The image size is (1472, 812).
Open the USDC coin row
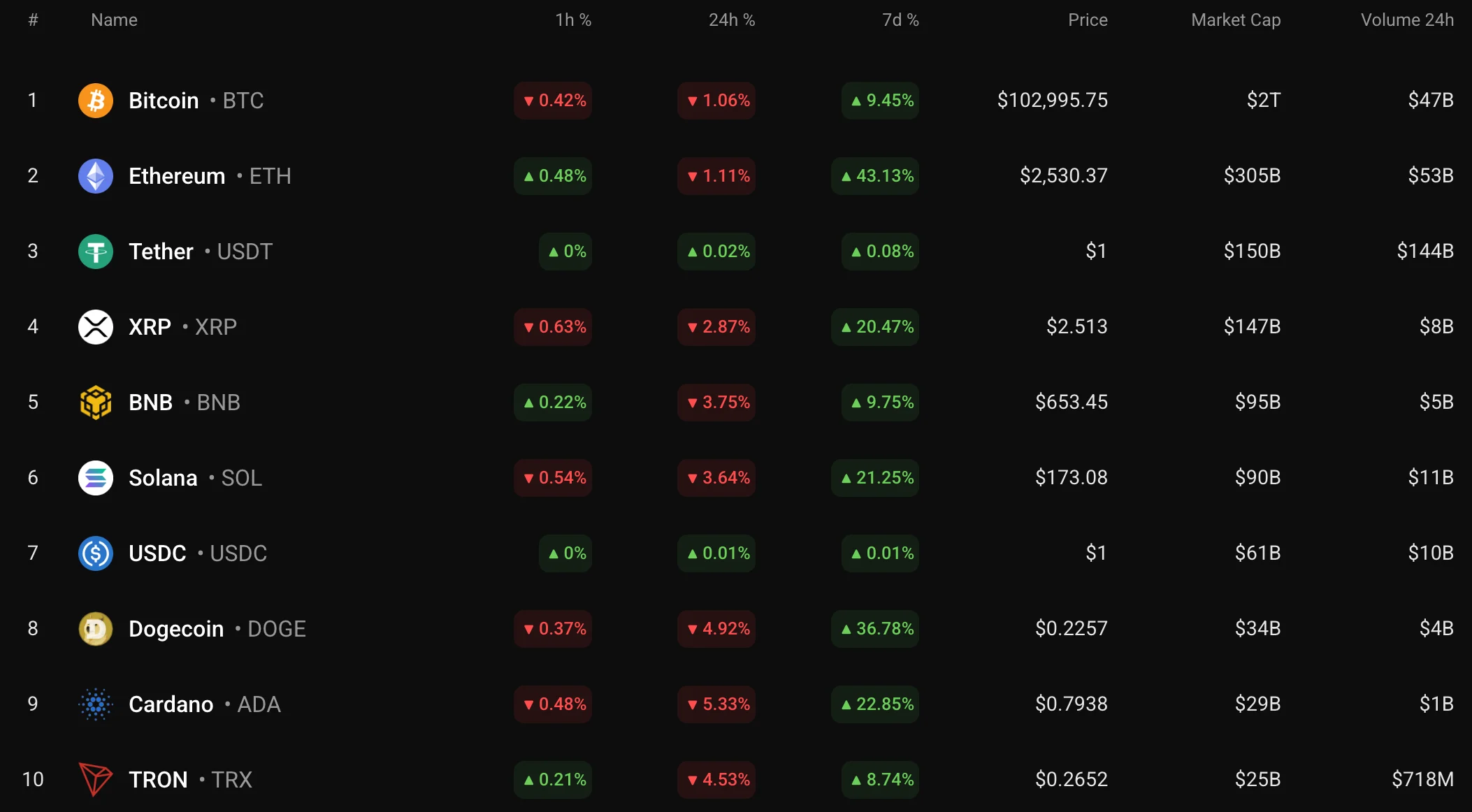coord(157,553)
